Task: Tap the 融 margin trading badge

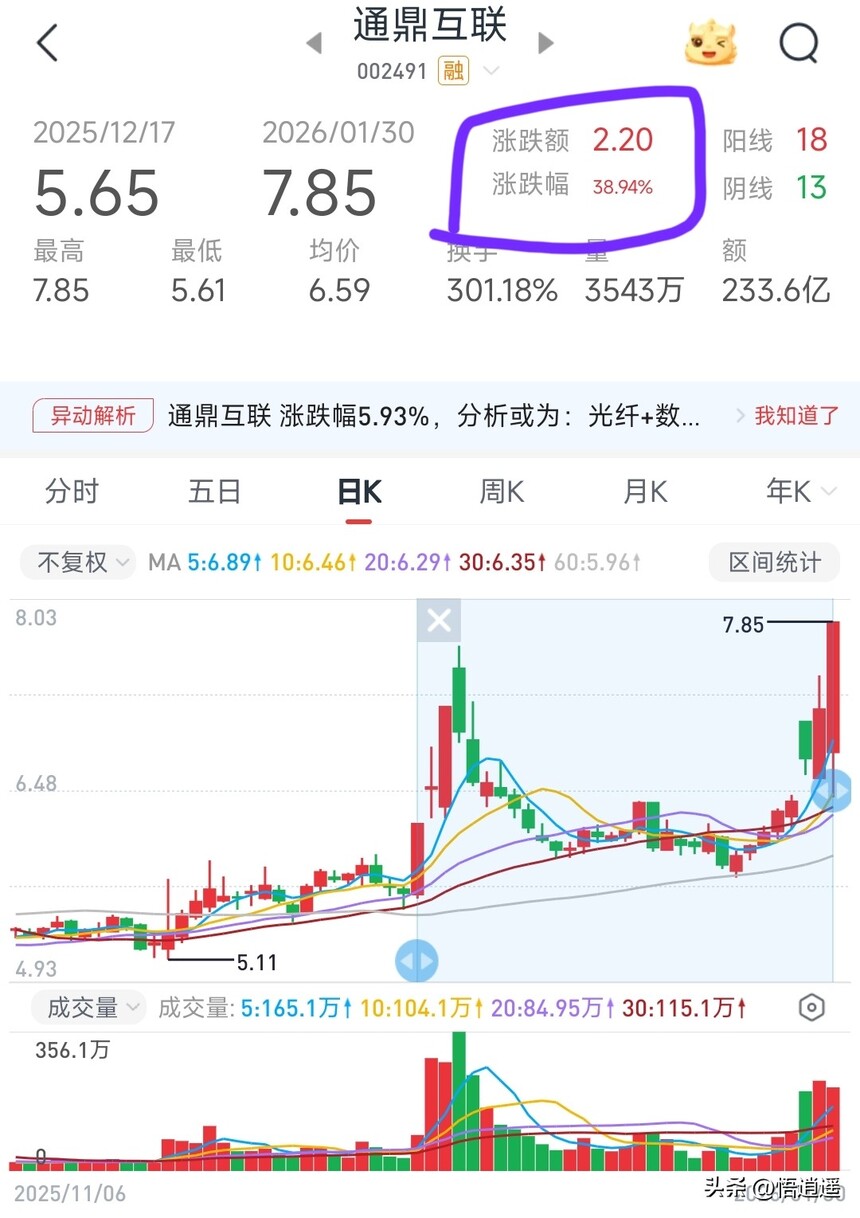Action: click(452, 70)
